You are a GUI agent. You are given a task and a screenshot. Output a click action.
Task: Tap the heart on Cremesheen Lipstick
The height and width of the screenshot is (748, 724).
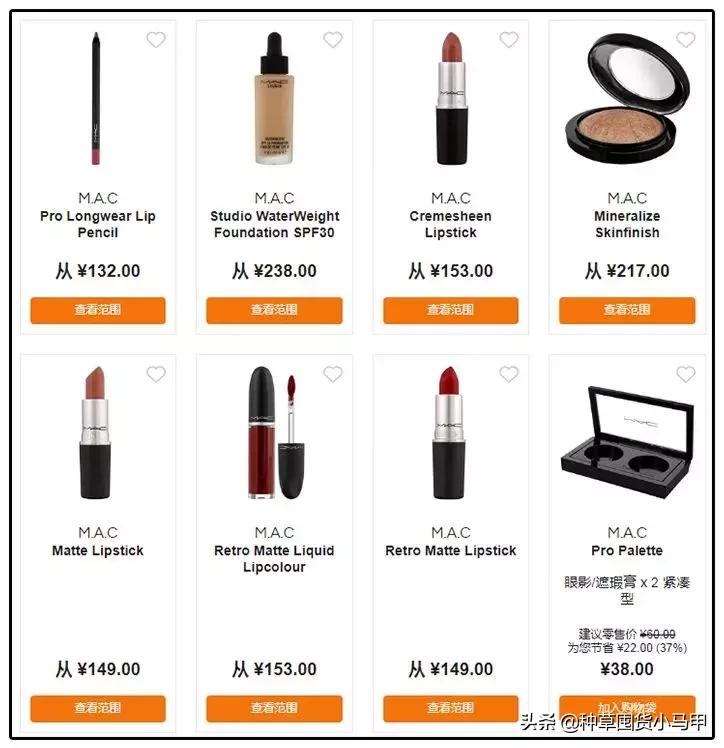tap(509, 40)
